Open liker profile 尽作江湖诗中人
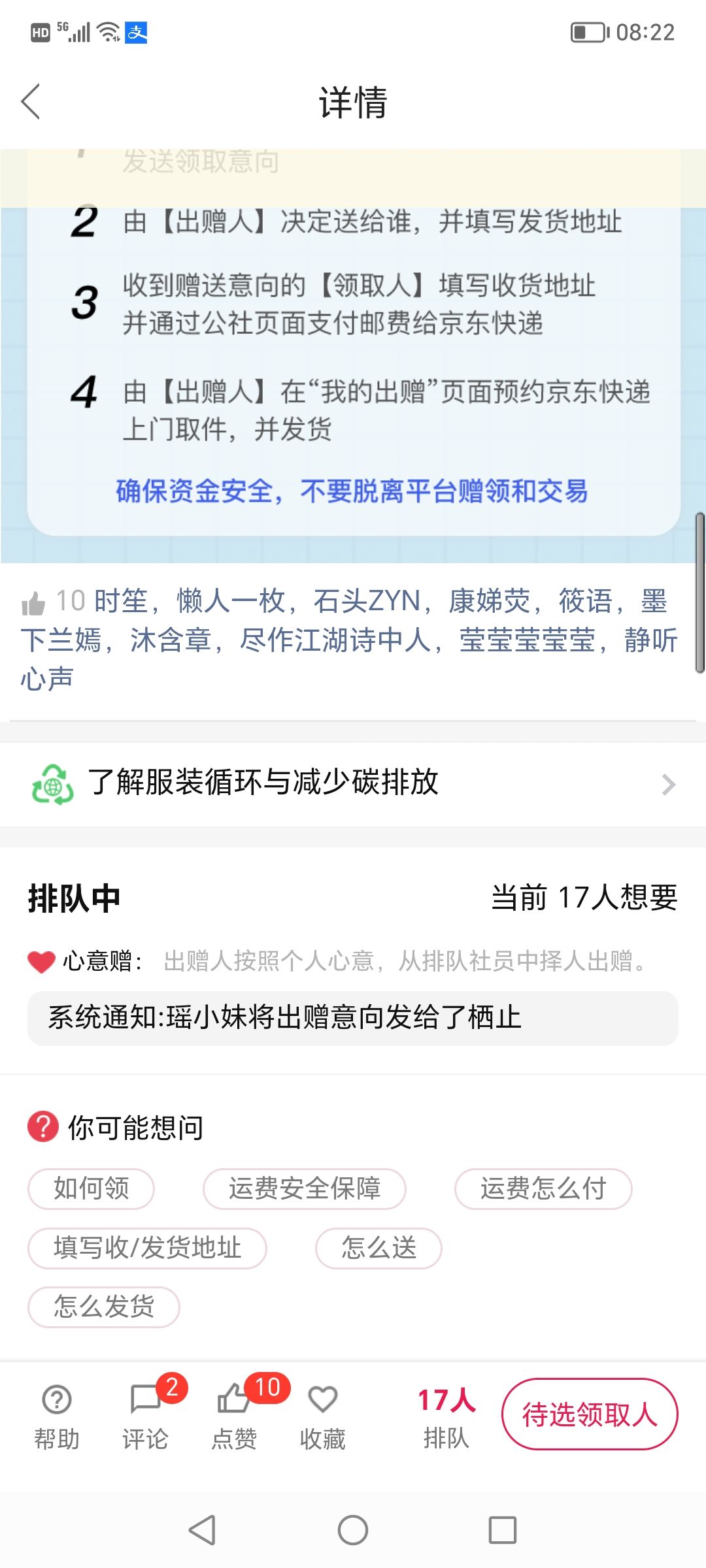The image size is (706, 1568). (335, 640)
